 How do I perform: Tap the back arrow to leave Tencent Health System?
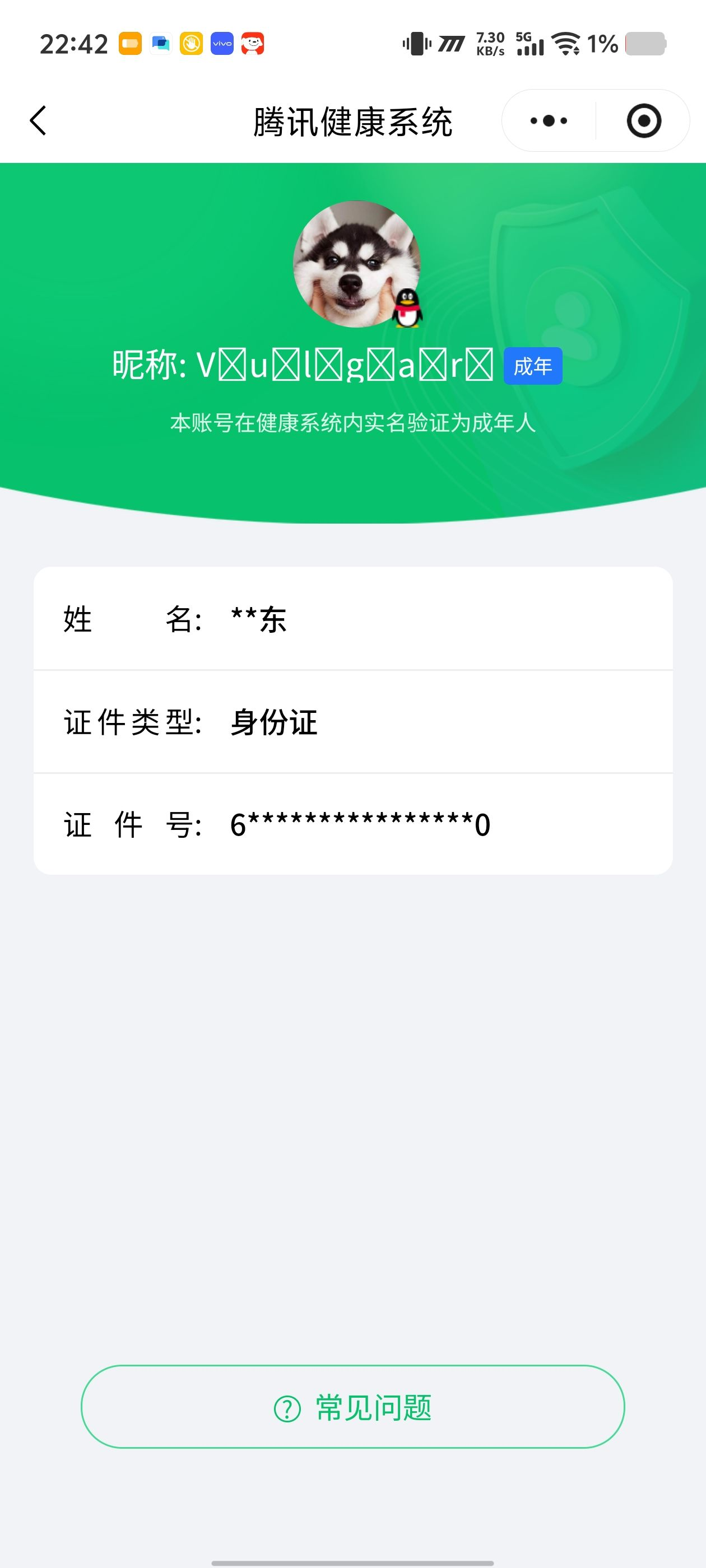pyautogui.click(x=38, y=120)
